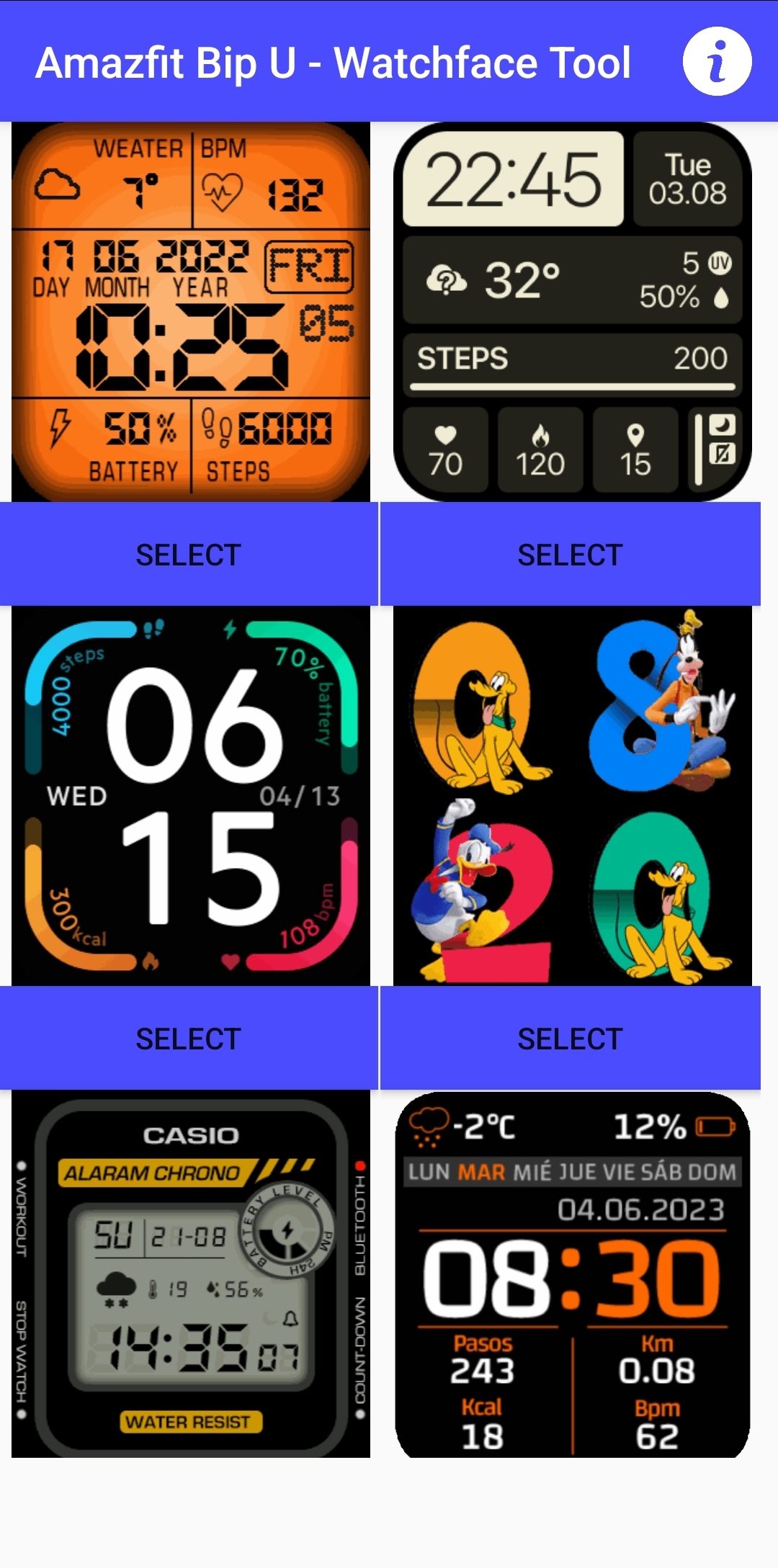The height and width of the screenshot is (1568, 778).
Task: Tap the Disney characters watchface image
Action: [573, 796]
